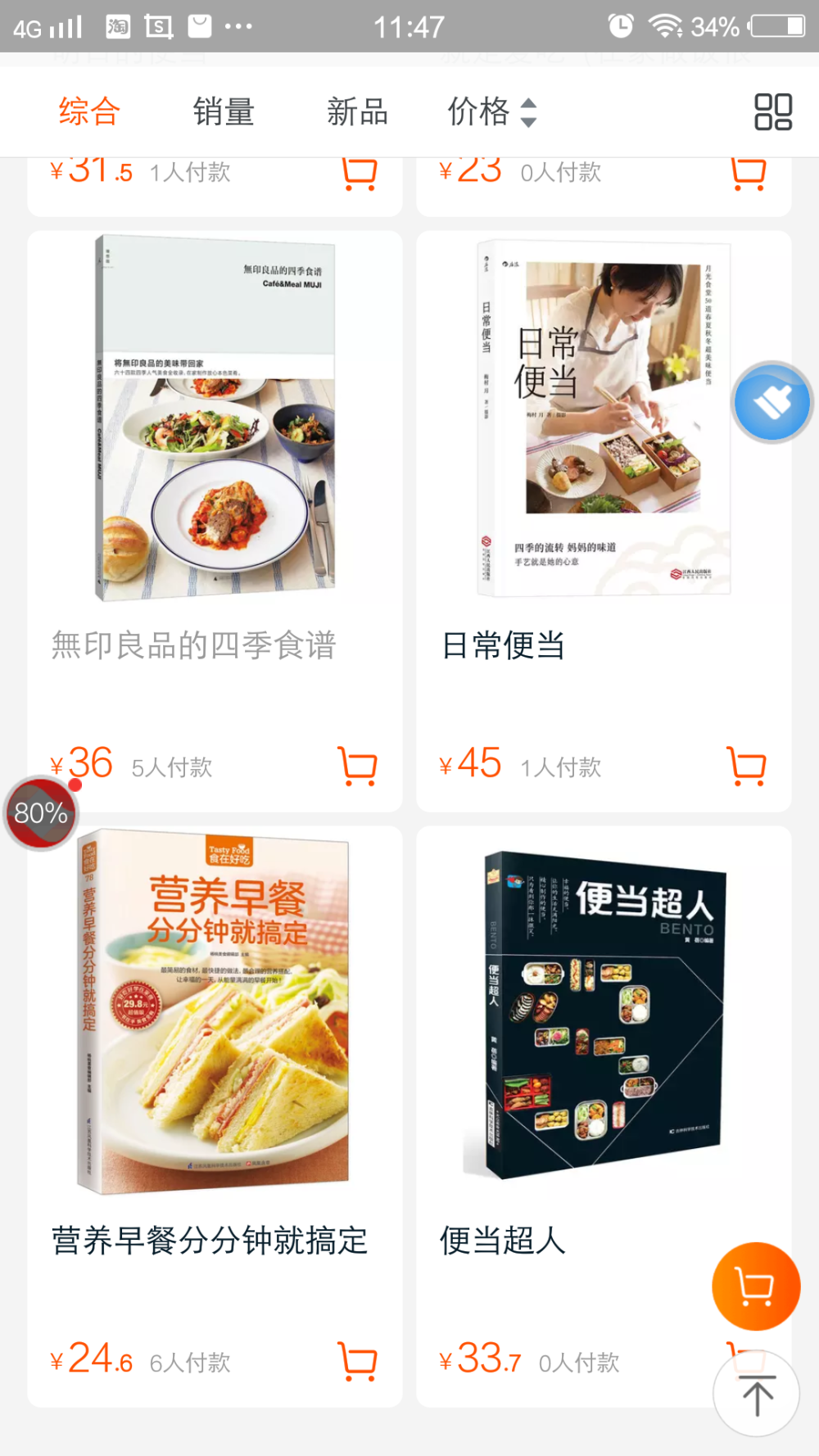Tap the floating brush cleanup icon

click(x=771, y=402)
